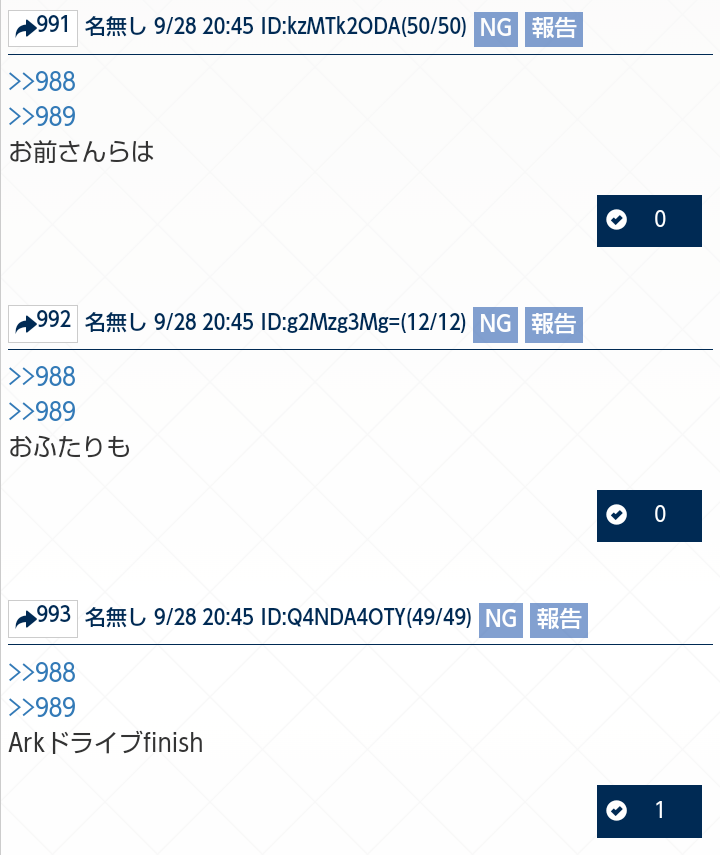Open >>988 link in post 992
The width and height of the screenshot is (720, 855).
coord(42,377)
